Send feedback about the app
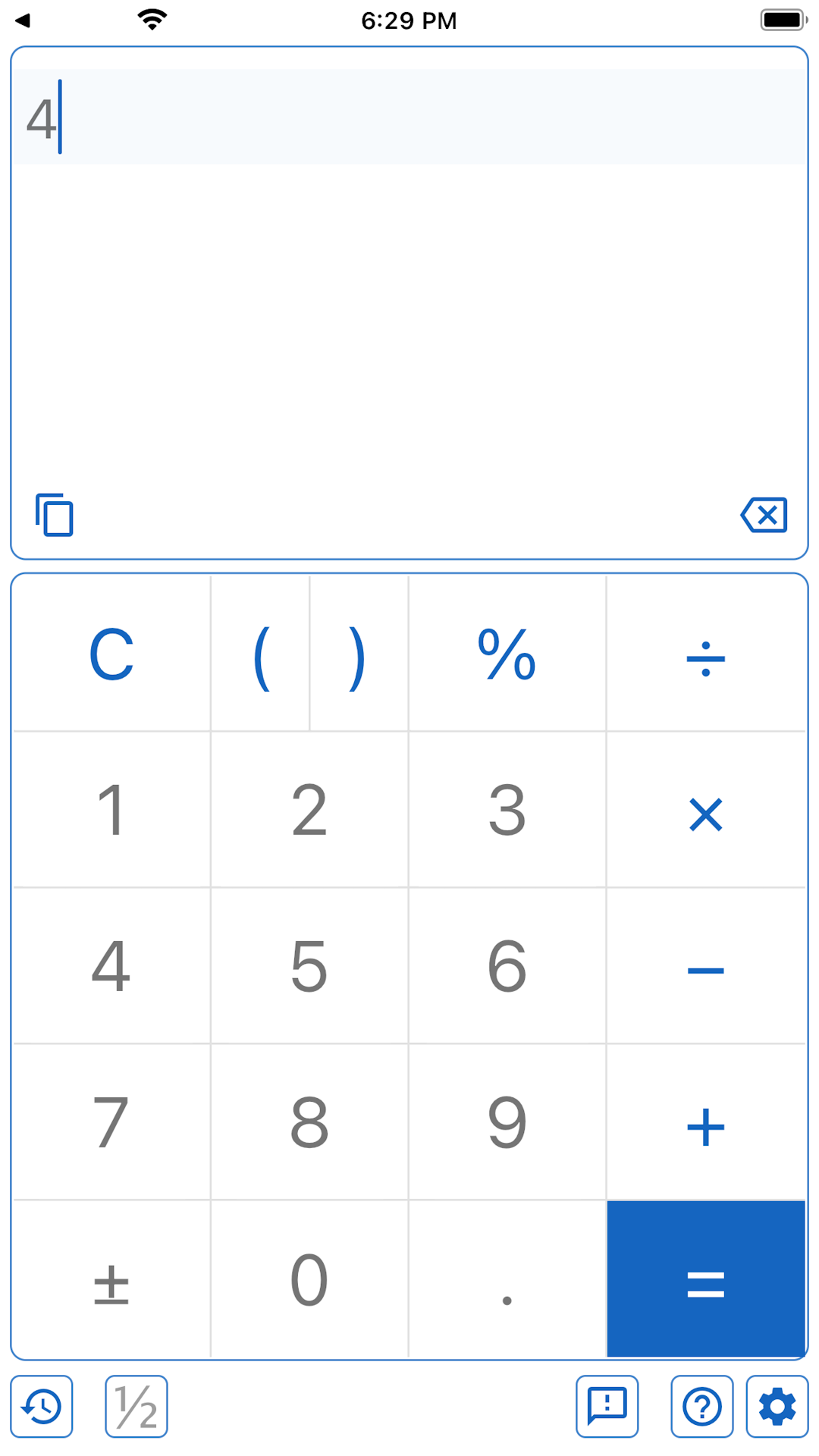 point(607,1407)
